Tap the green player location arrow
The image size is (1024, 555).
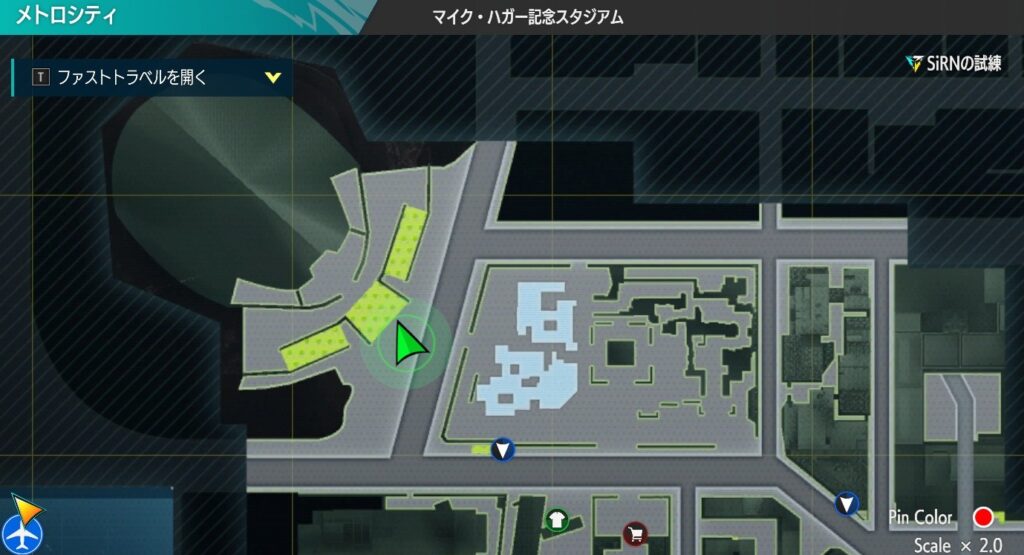[408, 344]
